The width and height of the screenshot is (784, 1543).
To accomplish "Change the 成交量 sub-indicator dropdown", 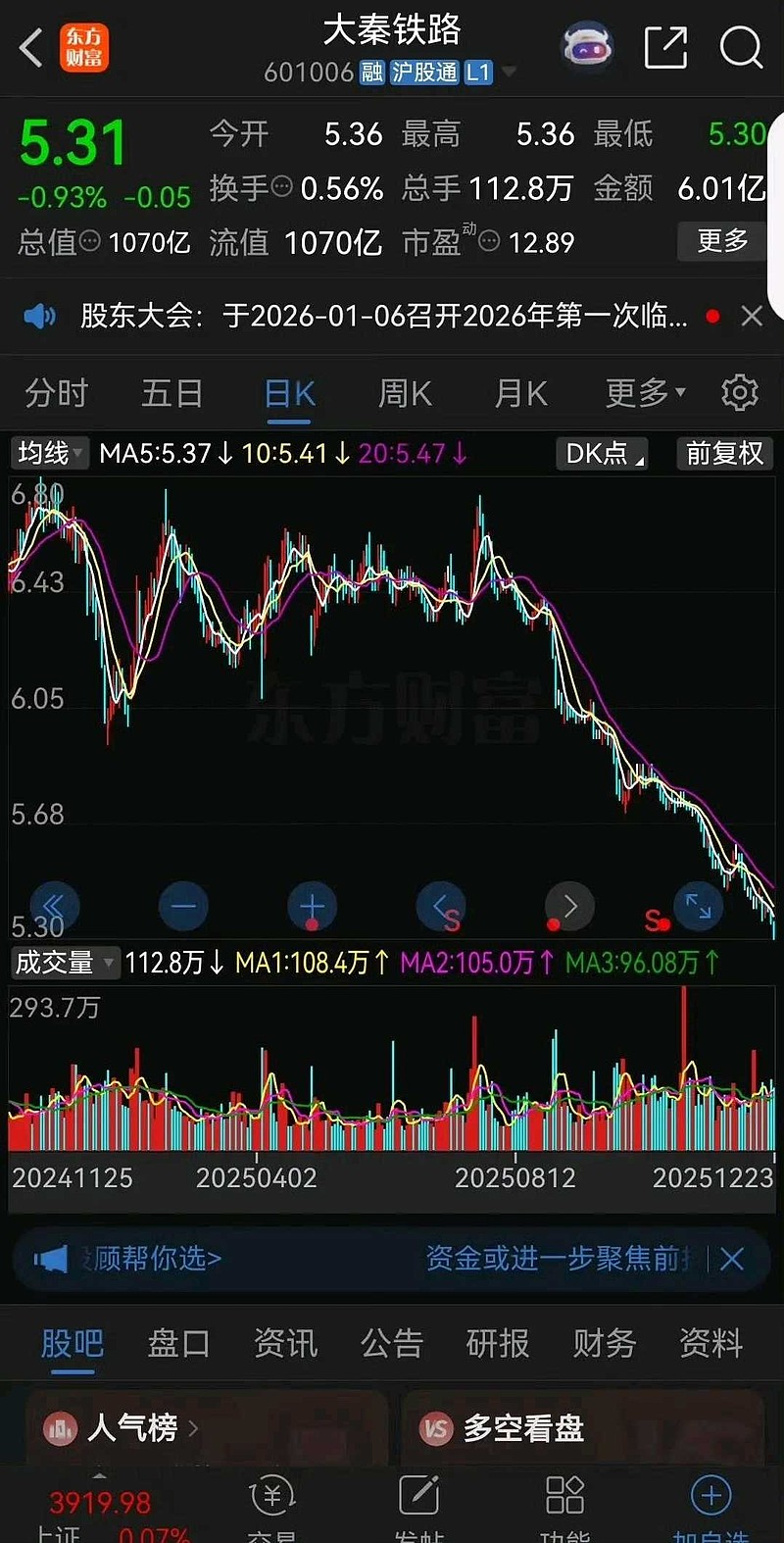I will tap(63, 963).
